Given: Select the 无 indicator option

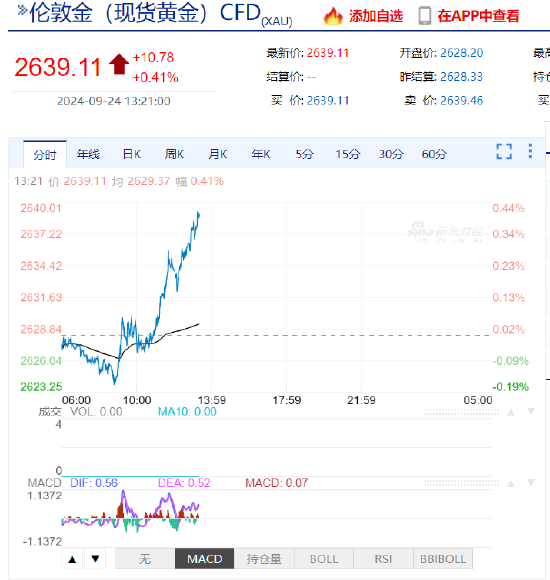Looking at the screenshot, I should (x=145, y=559).
